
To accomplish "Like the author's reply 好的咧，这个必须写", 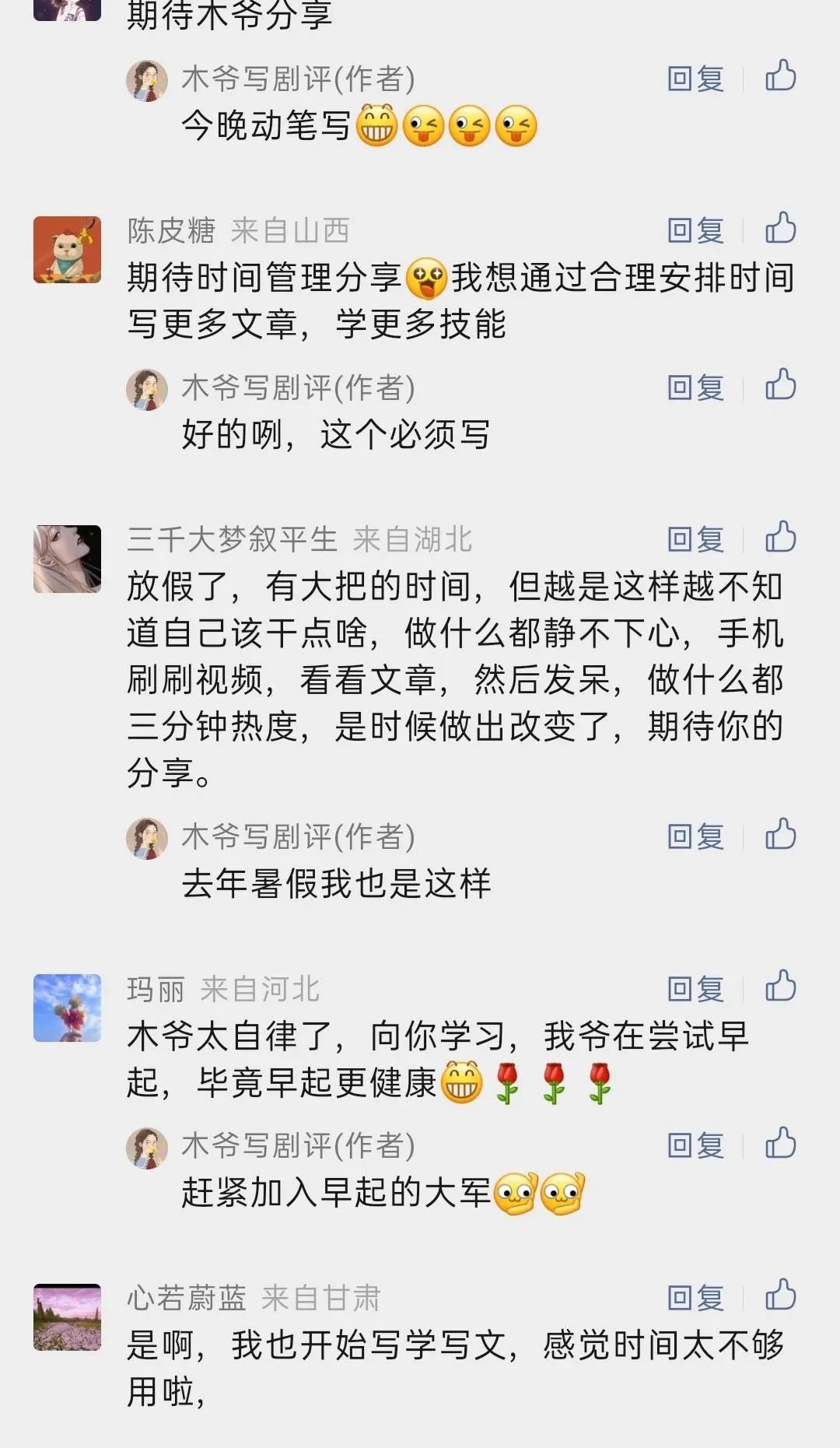I will point(780,387).
